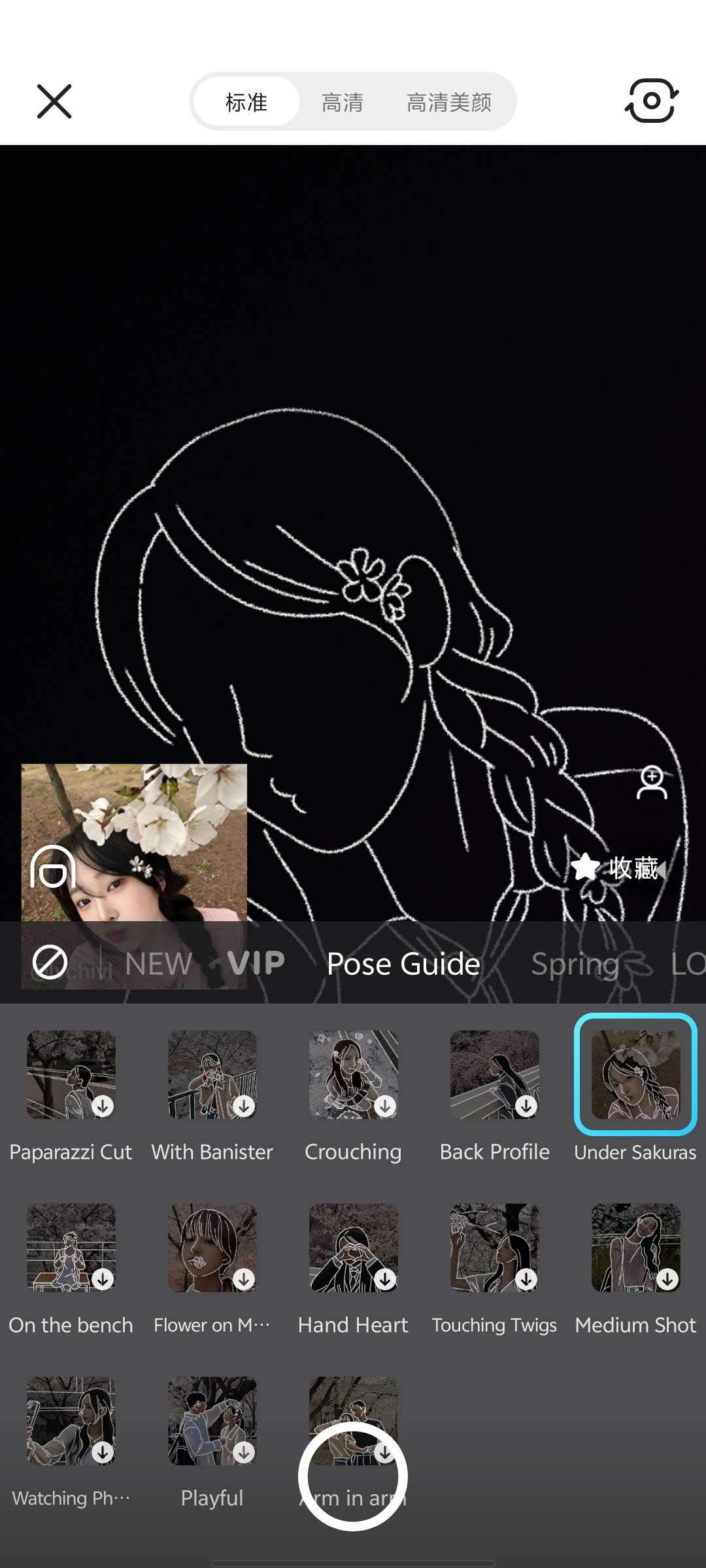Viewport: 706px width, 1568px height.
Task: Flip to the other camera
Action: tap(651, 101)
